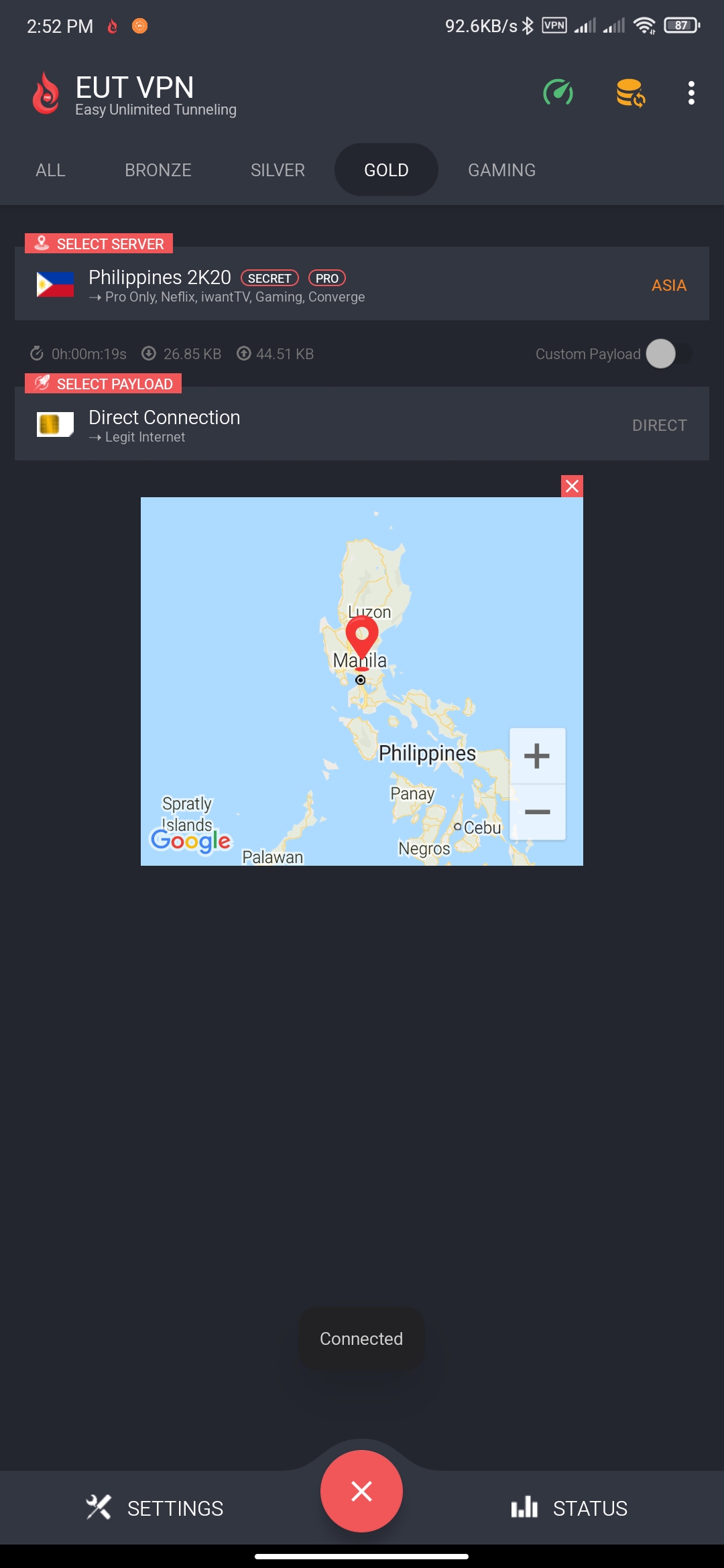Open SETTINGS
Screen dimensions: 724x1568
pyautogui.click(x=156, y=1508)
